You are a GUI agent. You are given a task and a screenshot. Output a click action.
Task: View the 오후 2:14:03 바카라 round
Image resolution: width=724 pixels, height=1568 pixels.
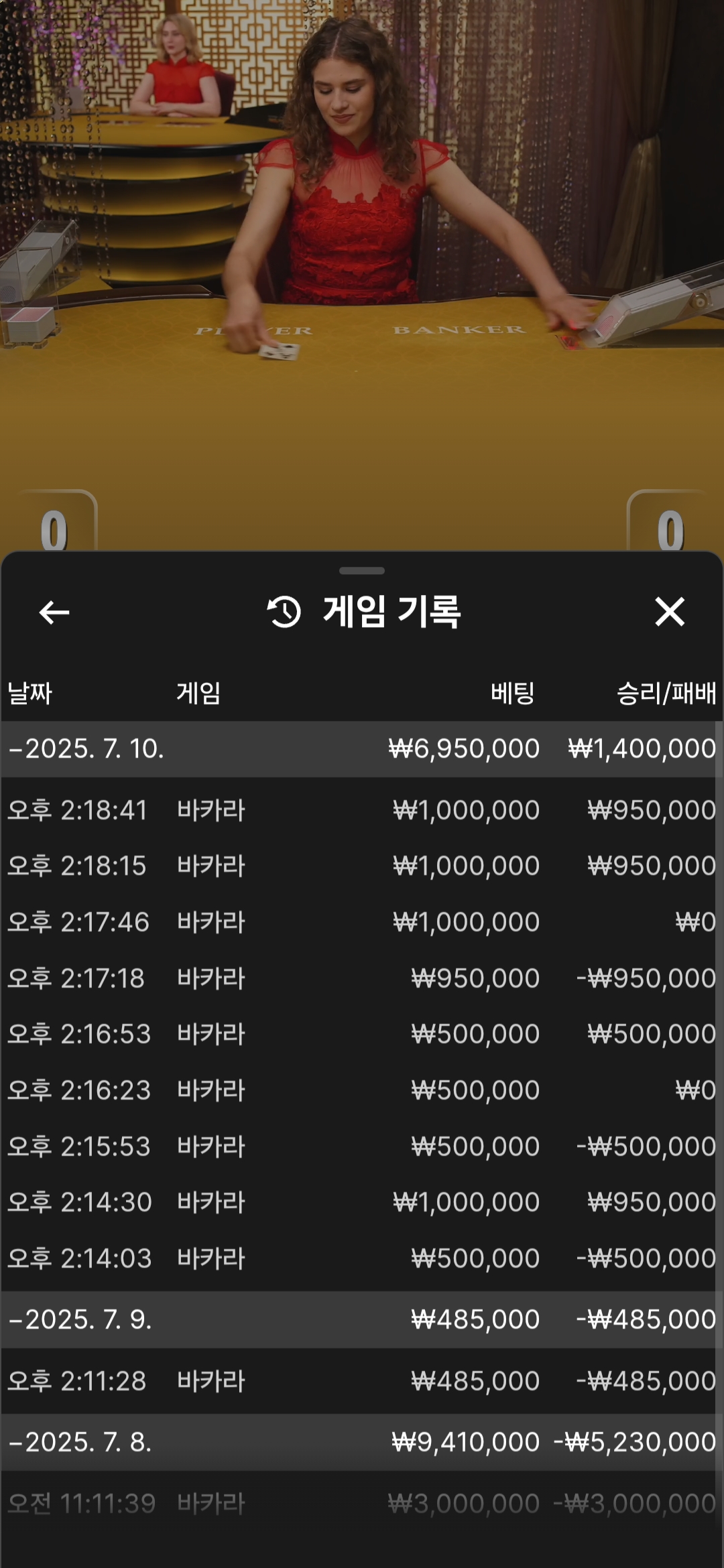click(362, 1258)
